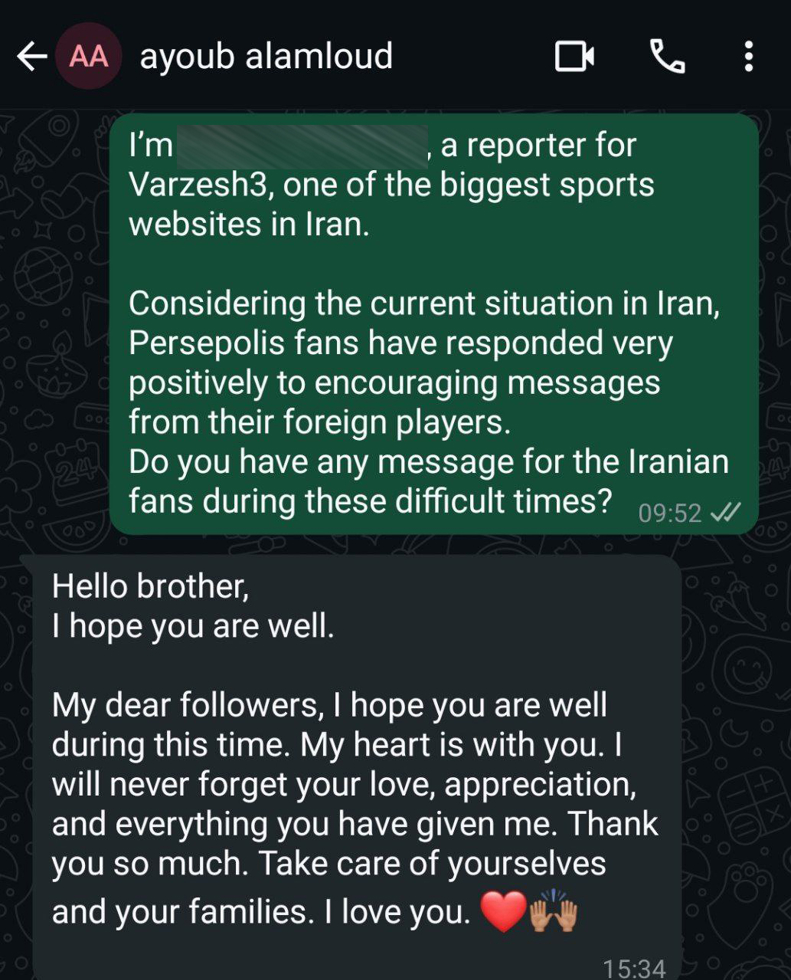The height and width of the screenshot is (980, 791).
Task: Open the three-dot overflow menu
Action: 748,57
